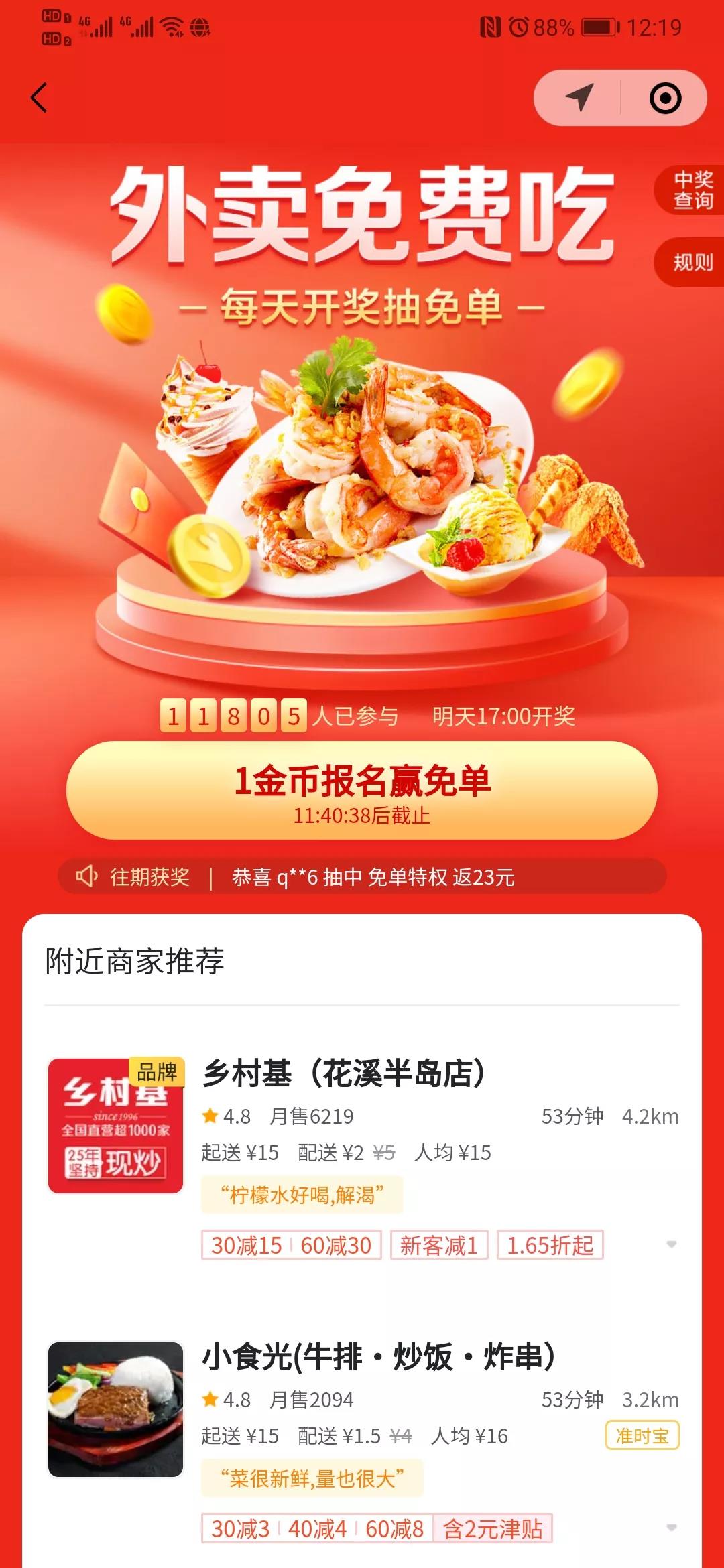Expand the discount list for 乡村基

pos(671,1244)
